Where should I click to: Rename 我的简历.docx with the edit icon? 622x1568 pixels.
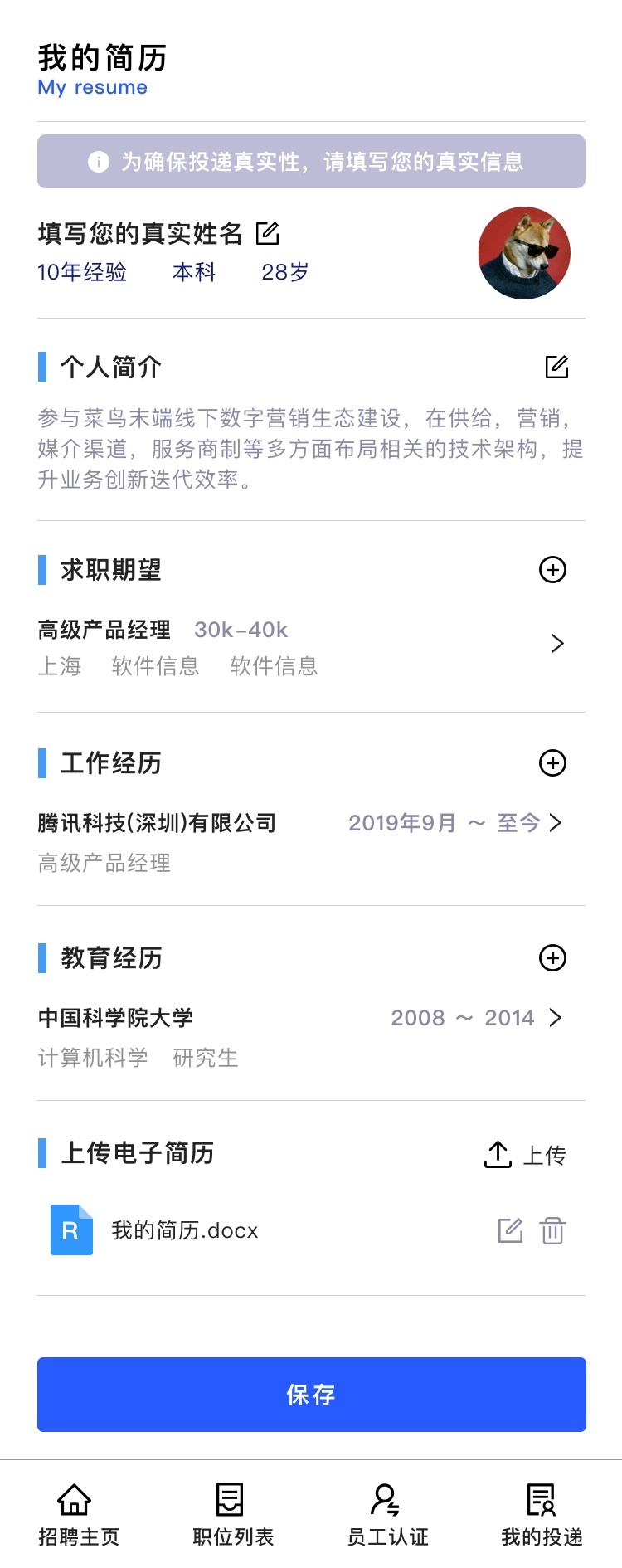coord(510,1230)
